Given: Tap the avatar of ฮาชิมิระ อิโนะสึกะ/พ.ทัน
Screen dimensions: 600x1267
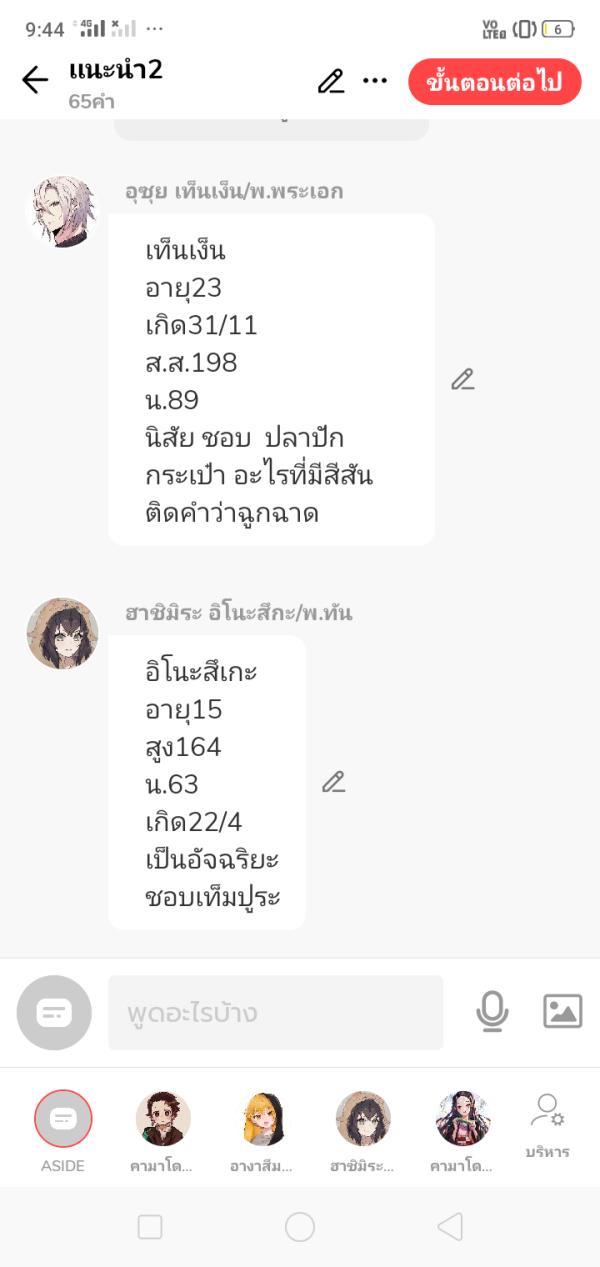Looking at the screenshot, I should [62, 634].
